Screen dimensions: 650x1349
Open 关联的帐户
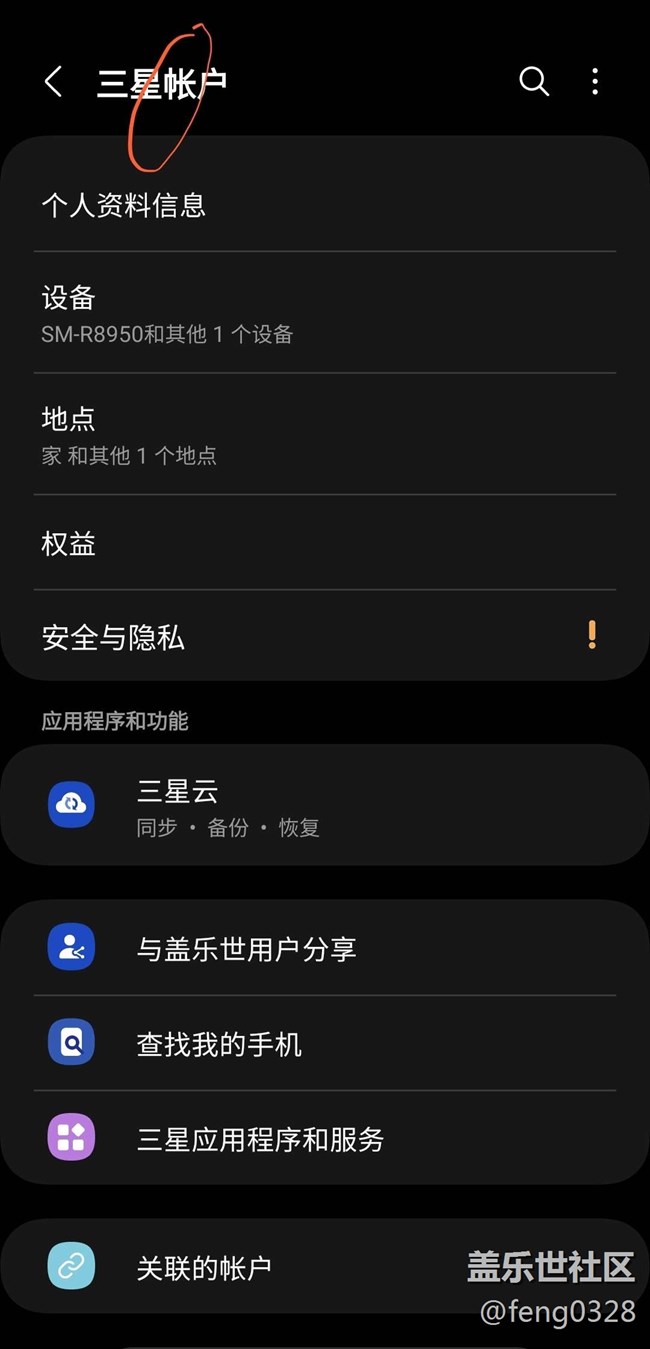point(325,1267)
